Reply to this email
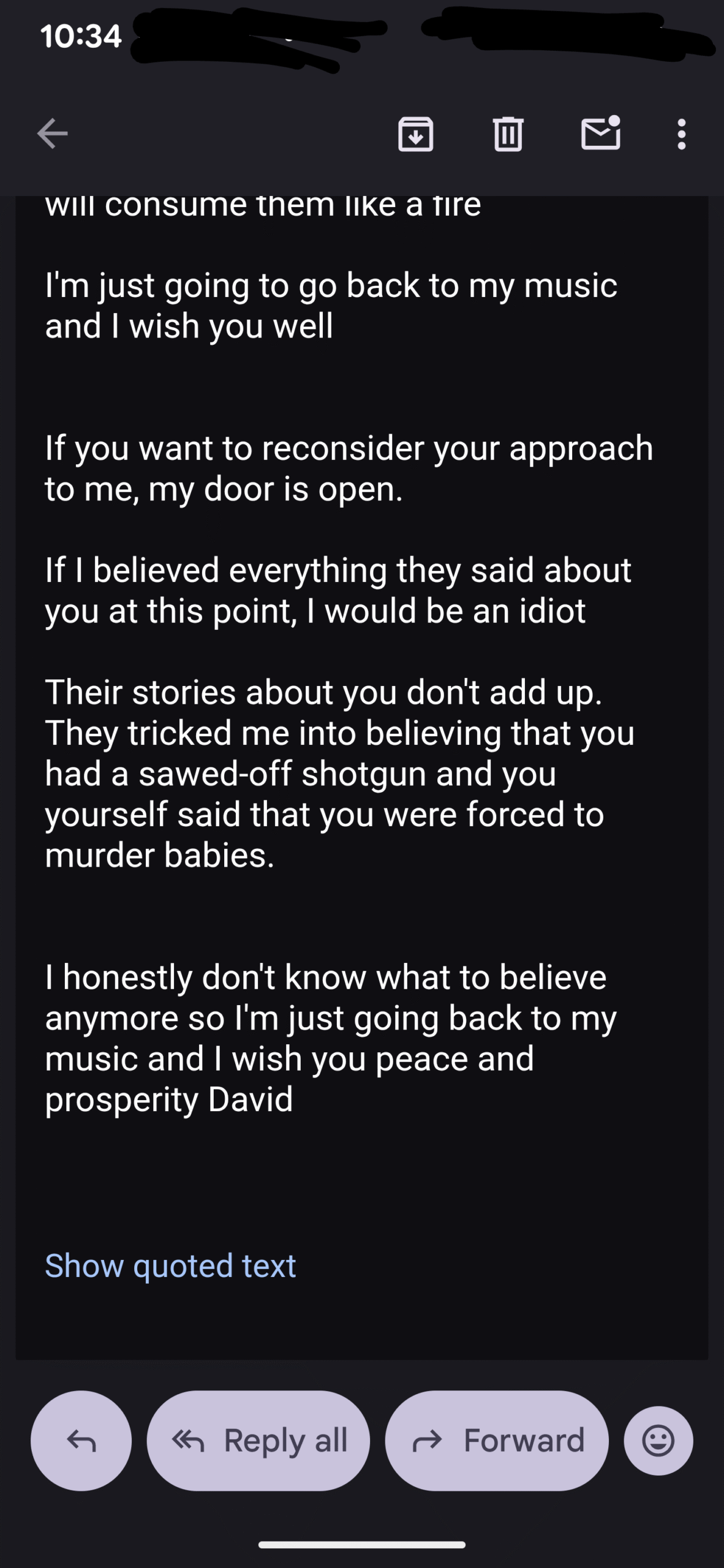This screenshot has width=724, height=1568. tap(81, 1441)
